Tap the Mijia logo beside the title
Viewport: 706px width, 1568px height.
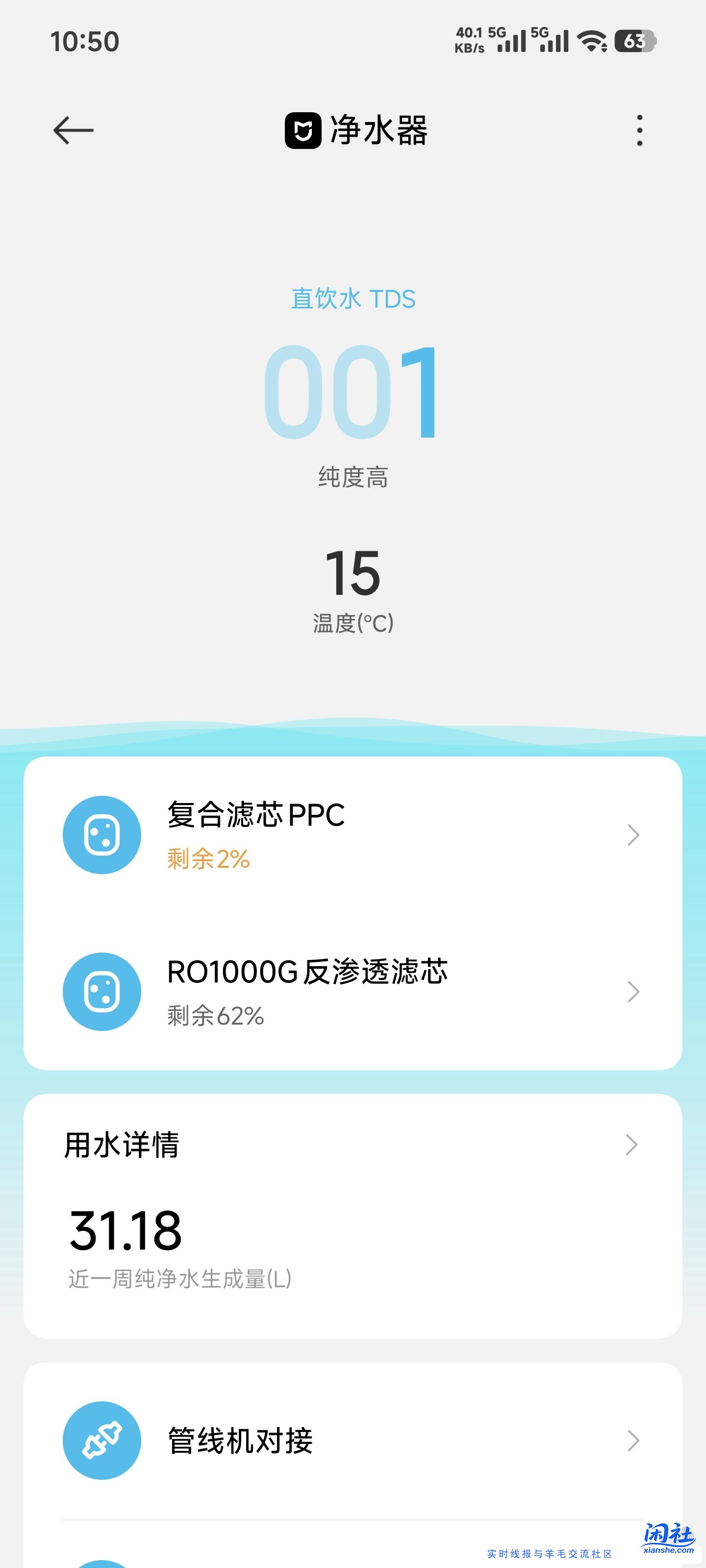pos(304,130)
